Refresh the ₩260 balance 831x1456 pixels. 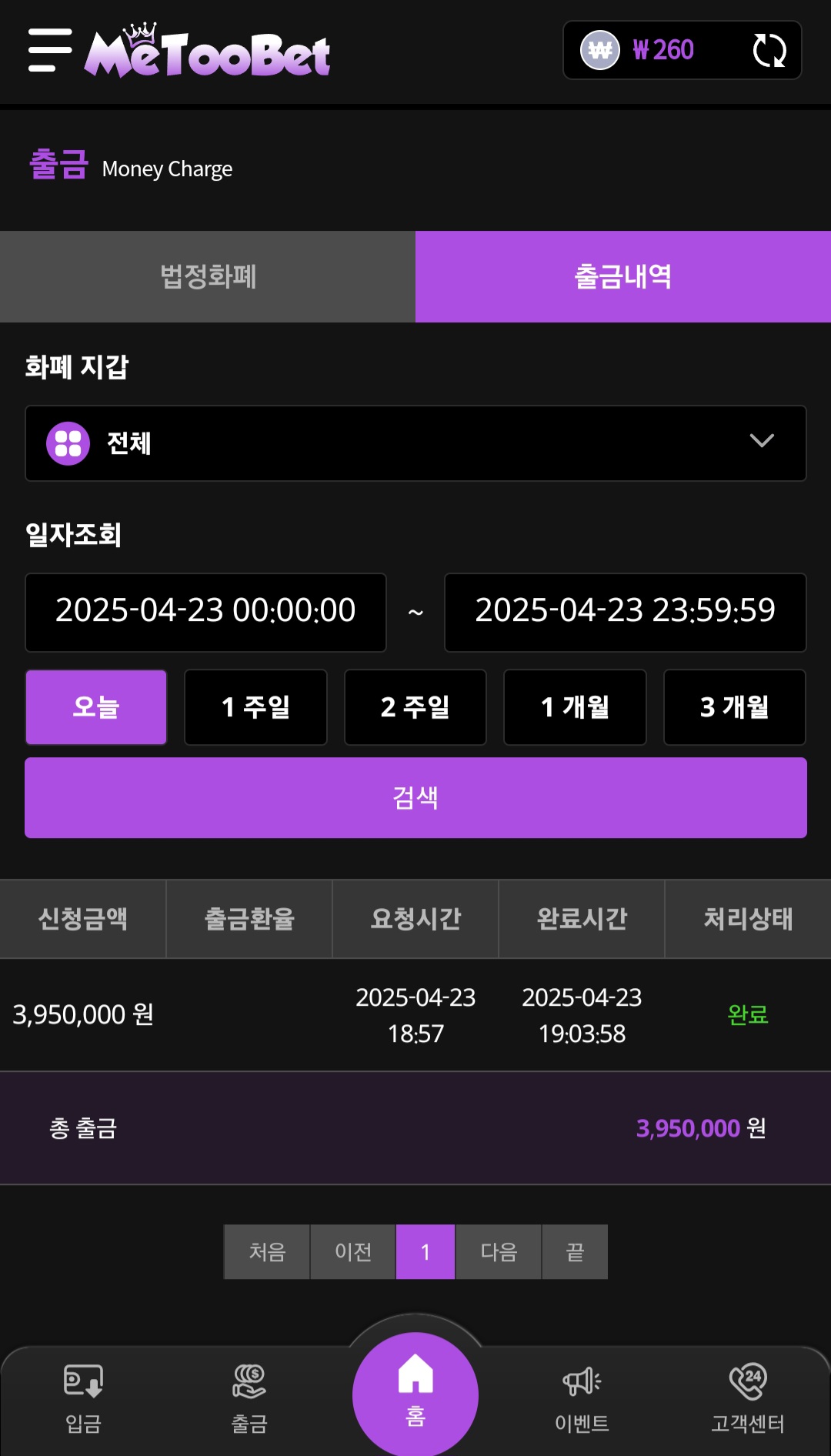click(769, 51)
